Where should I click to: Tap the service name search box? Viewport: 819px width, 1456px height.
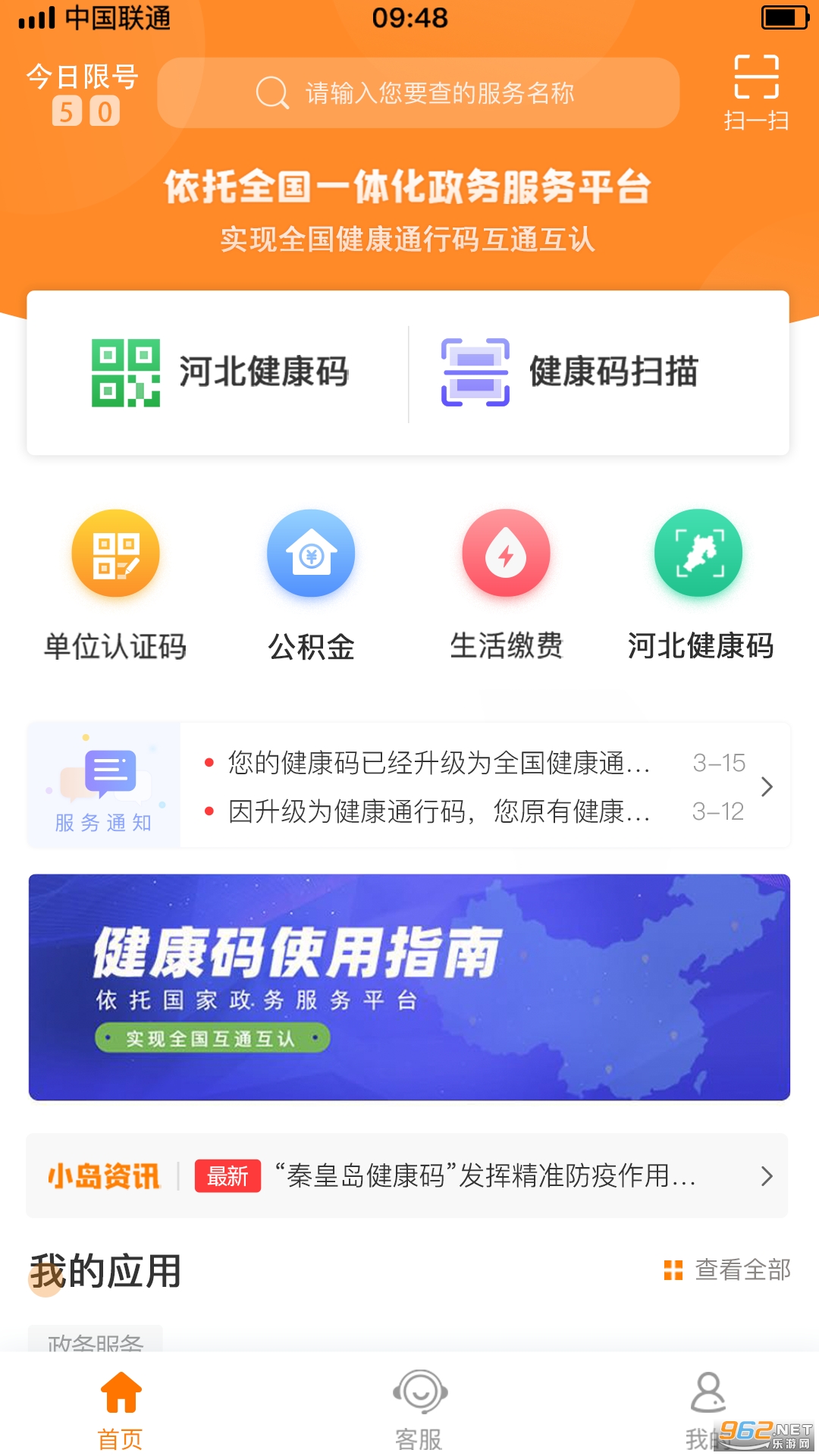pyautogui.click(x=418, y=93)
